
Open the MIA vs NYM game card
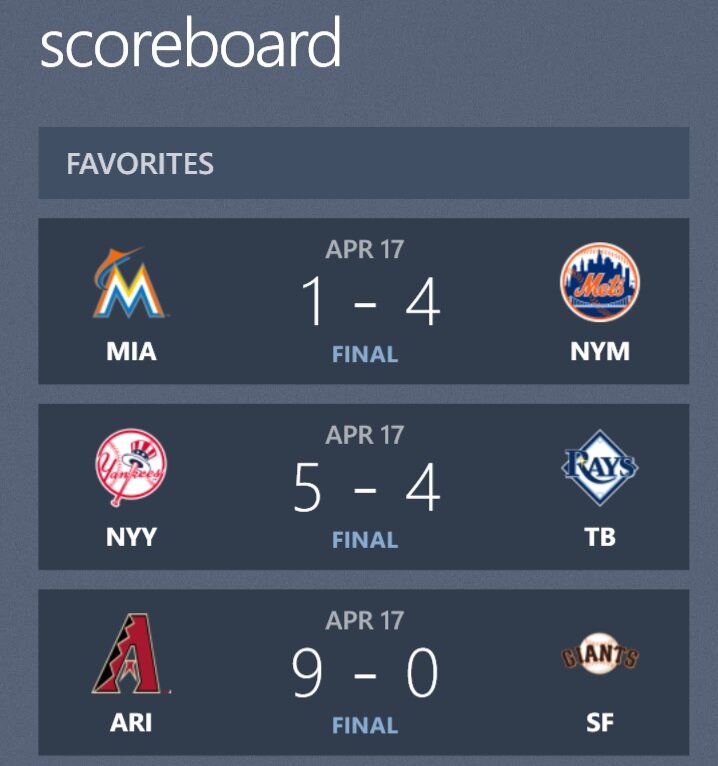coord(363,301)
